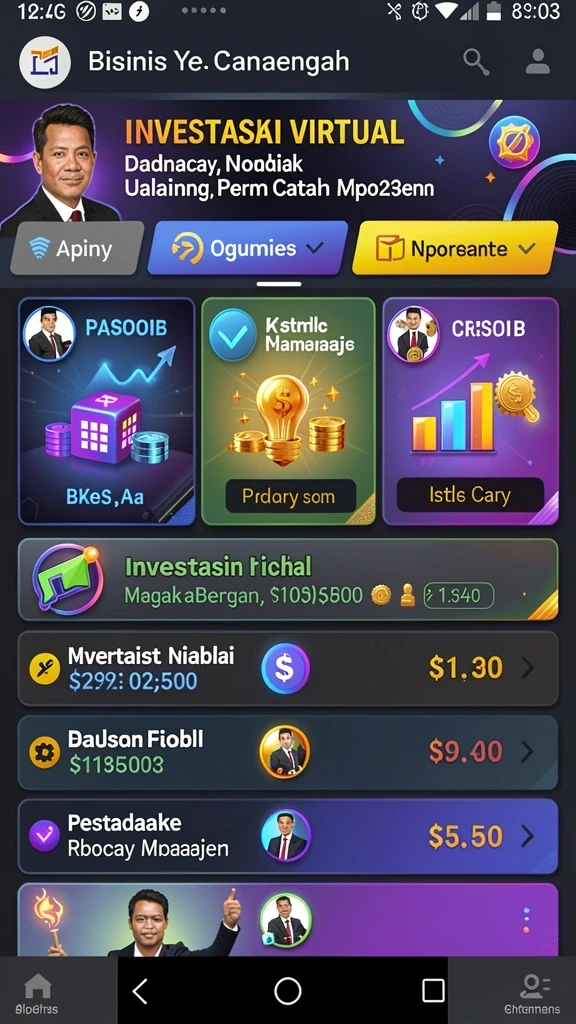Expand the Nporeante dropdown
This screenshot has width=576, height=1024.
455,248
